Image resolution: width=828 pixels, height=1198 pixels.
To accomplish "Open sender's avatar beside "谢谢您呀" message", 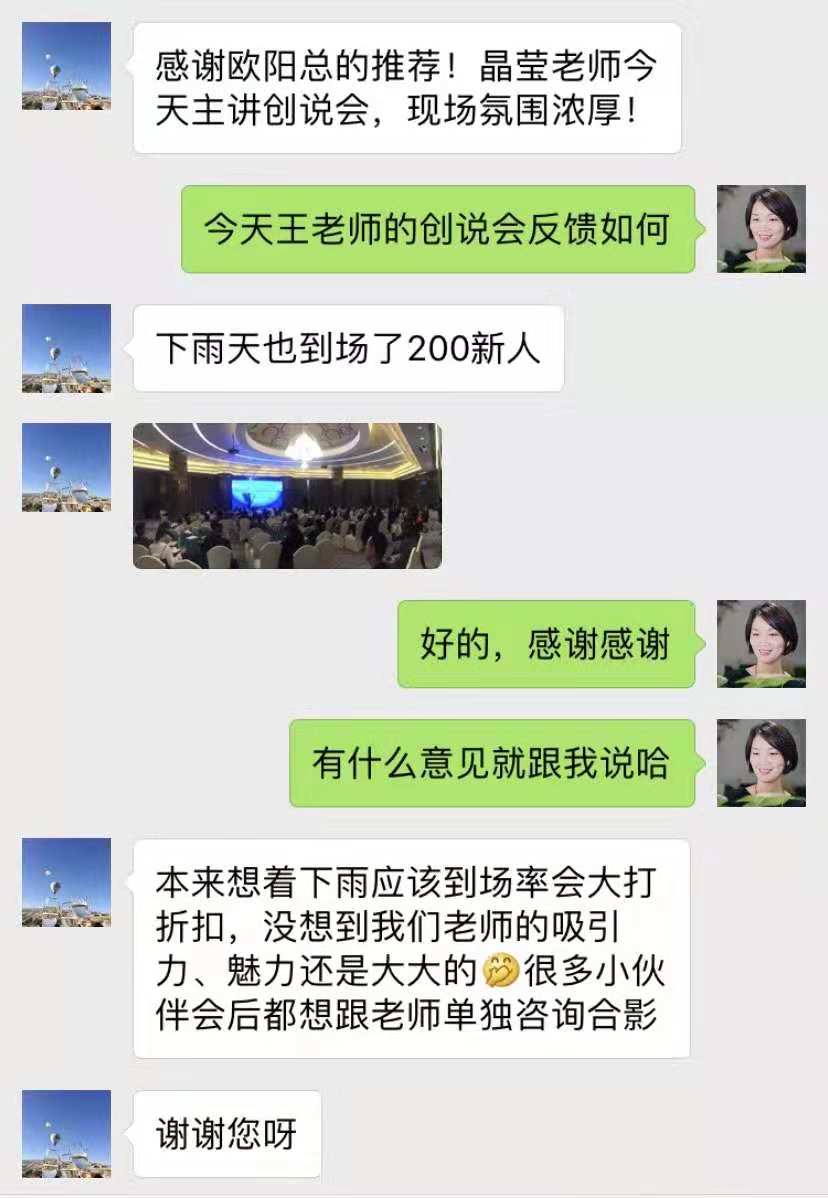I will [66, 1134].
